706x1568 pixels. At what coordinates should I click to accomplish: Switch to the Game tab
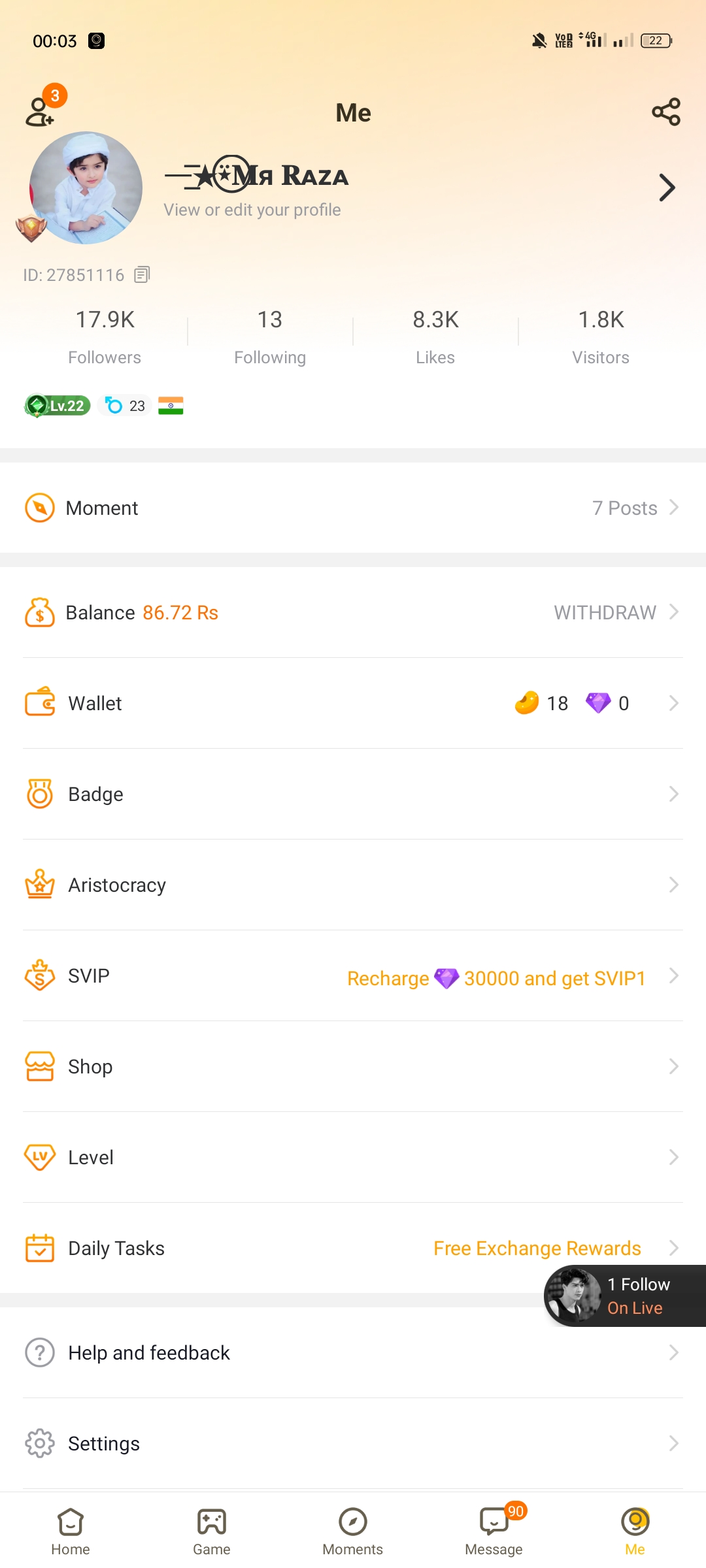coord(212,1531)
